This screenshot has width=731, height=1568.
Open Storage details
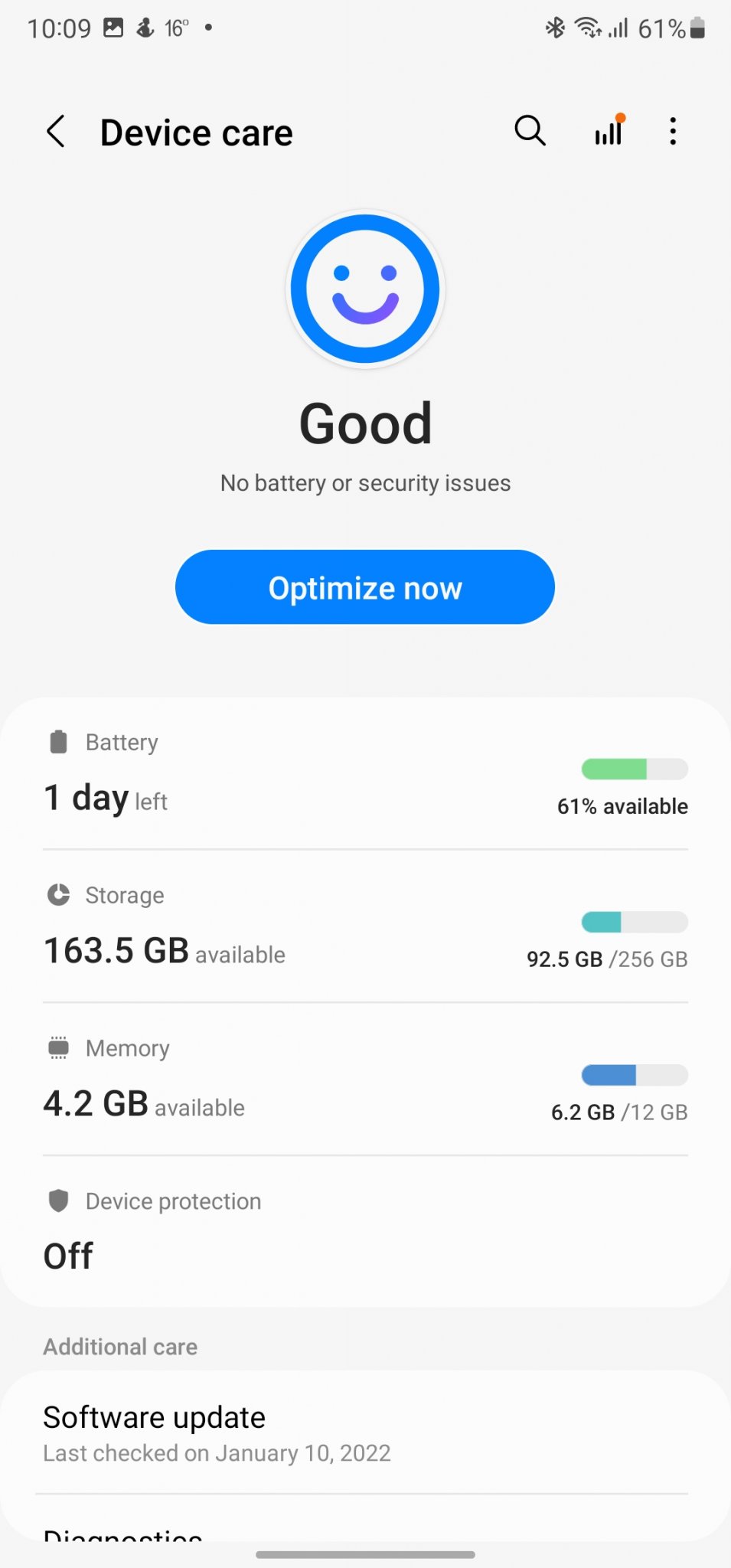point(365,926)
